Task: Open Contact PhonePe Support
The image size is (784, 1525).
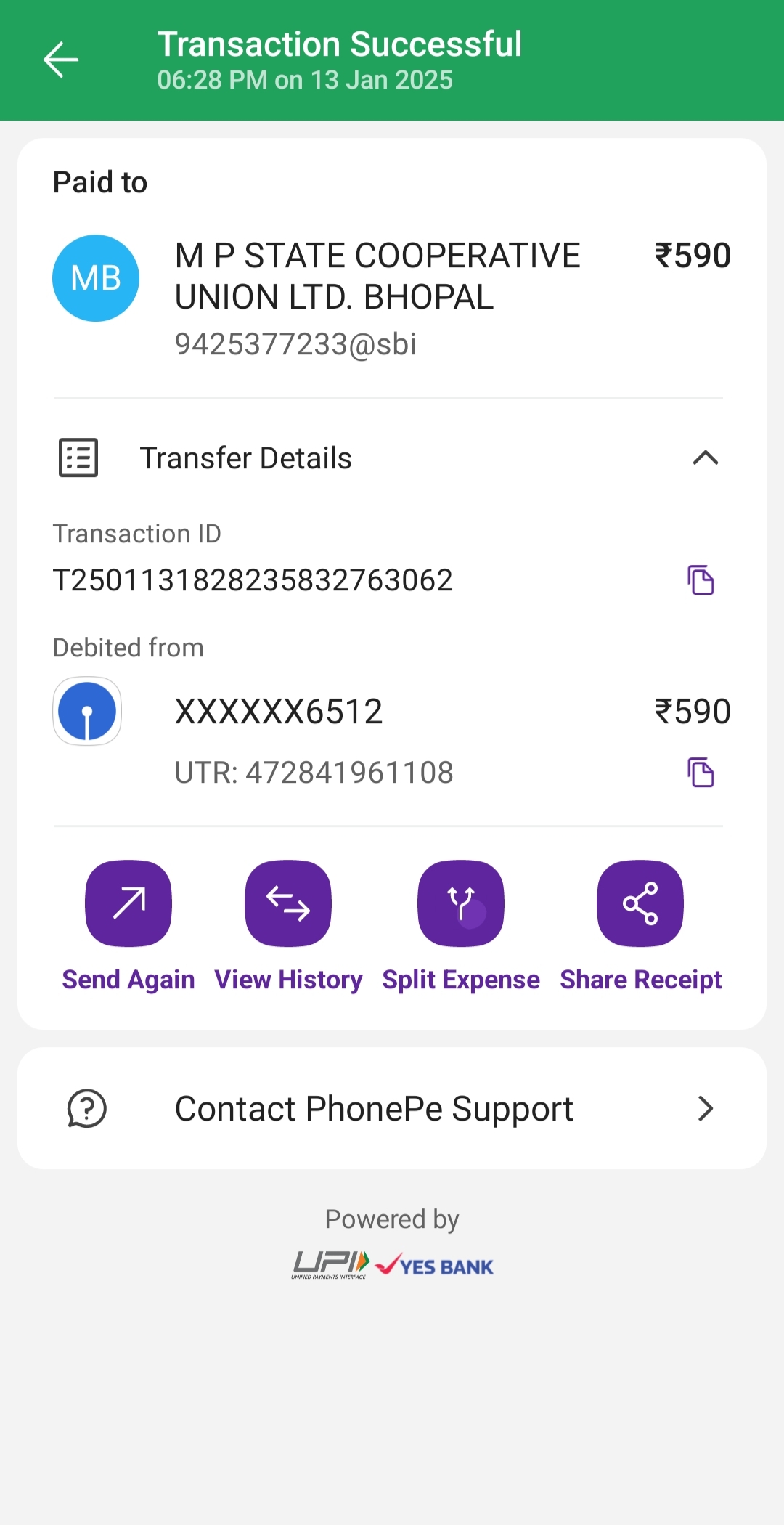Action: [x=392, y=1108]
